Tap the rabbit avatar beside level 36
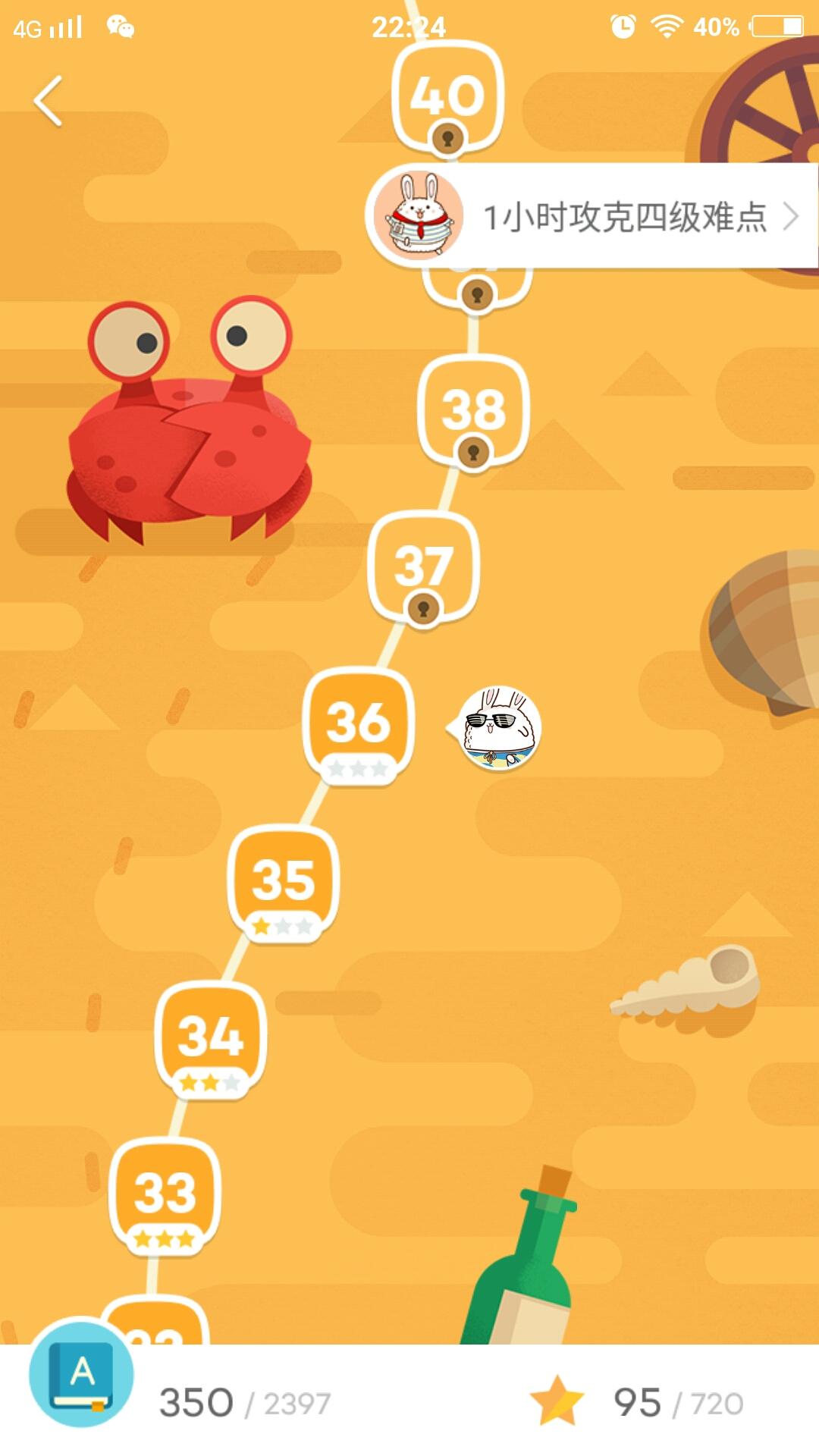Screen dimensions: 819x1456 pyautogui.click(x=500, y=727)
